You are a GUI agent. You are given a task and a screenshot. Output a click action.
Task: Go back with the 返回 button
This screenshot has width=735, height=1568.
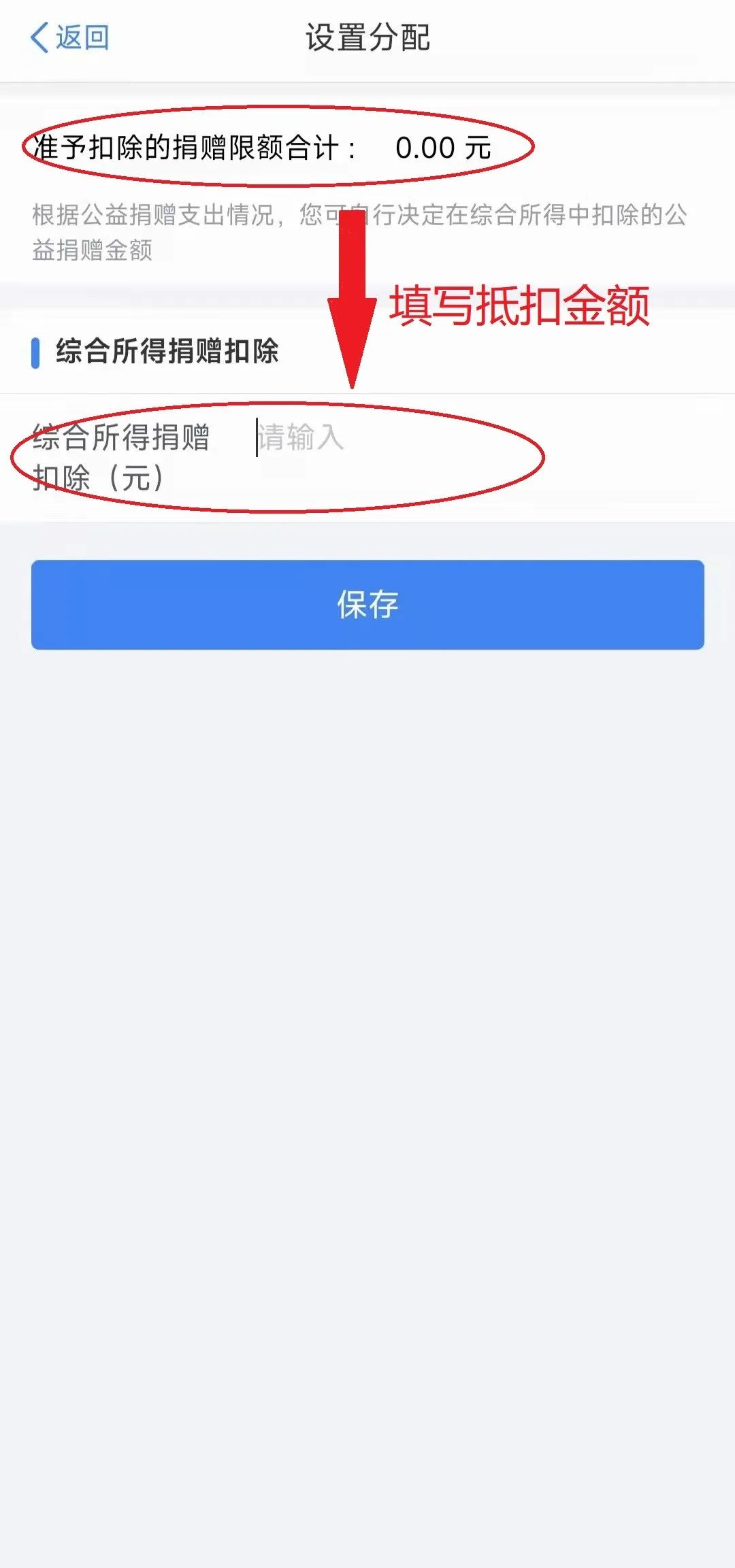point(69,37)
